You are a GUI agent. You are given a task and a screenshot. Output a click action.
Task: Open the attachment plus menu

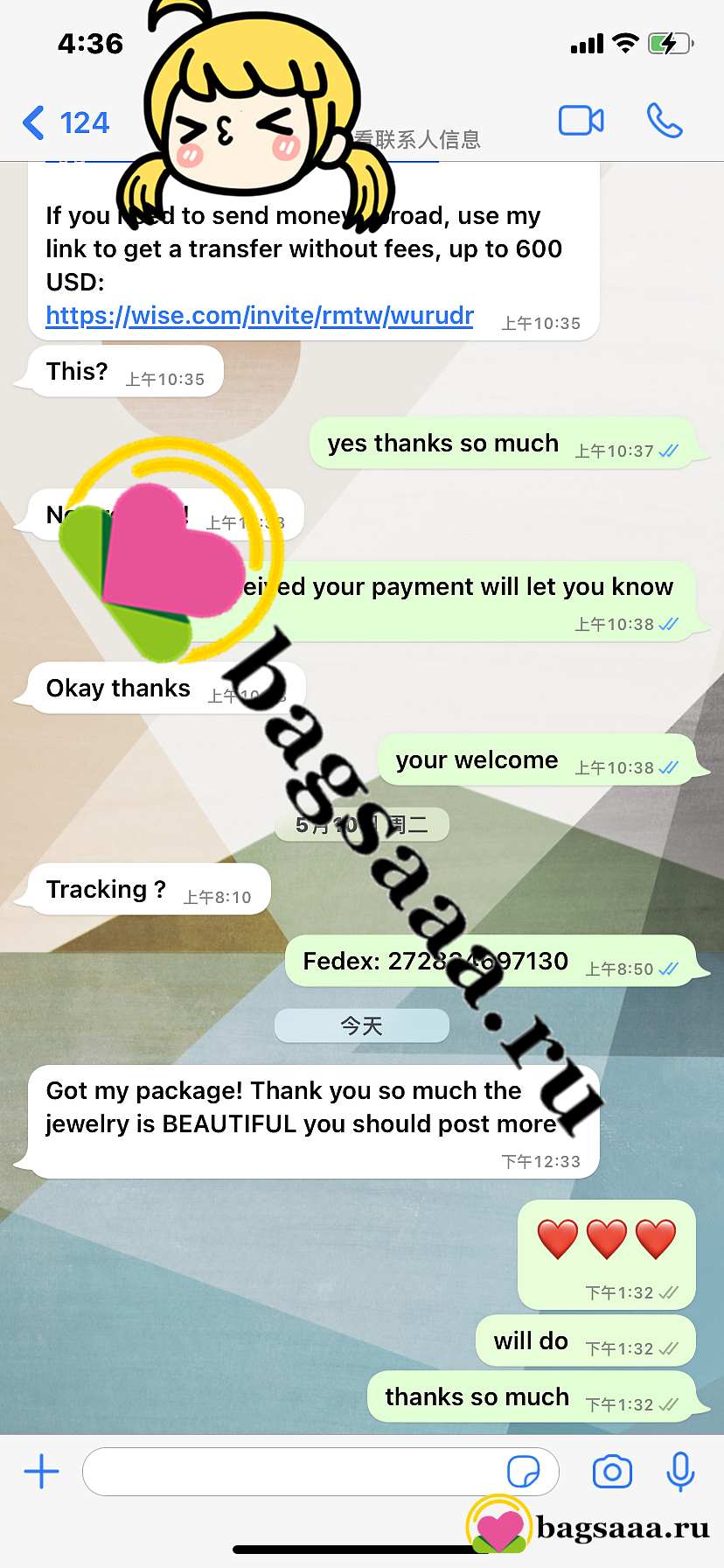pyautogui.click(x=41, y=1471)
